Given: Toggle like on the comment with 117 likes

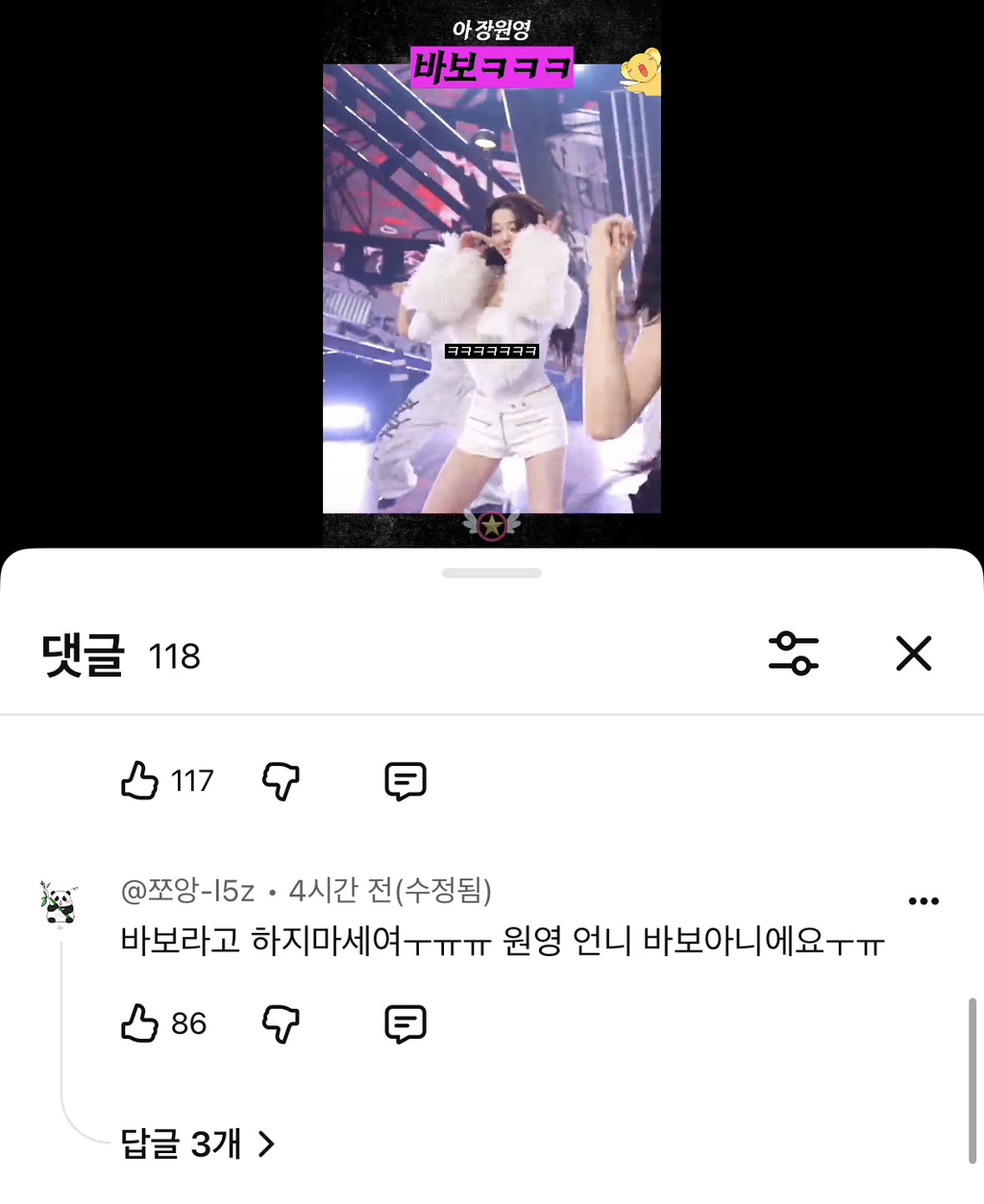Looking at the screenshot, I should (140, 780).
